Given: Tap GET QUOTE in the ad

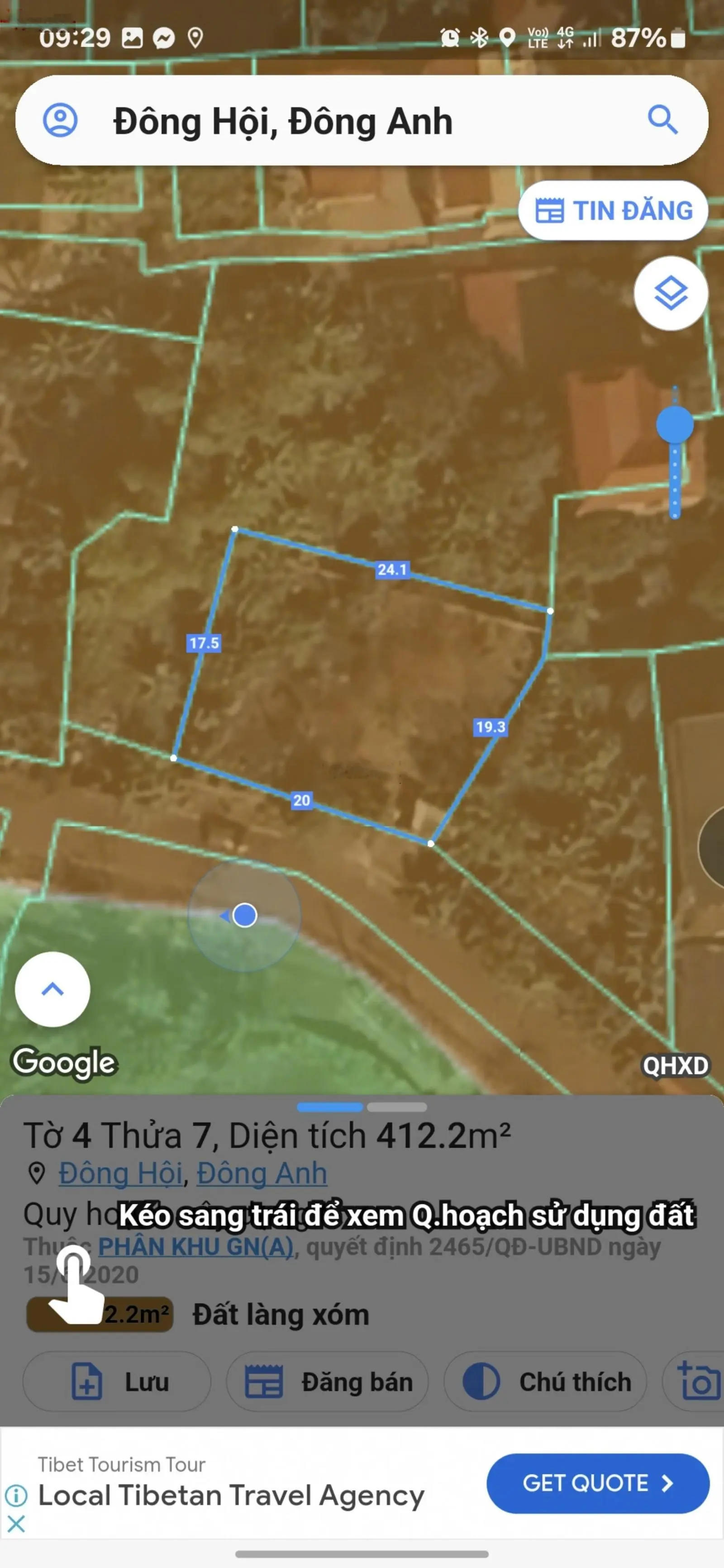Looking at the screenshot, I should tap(597, 1483).
